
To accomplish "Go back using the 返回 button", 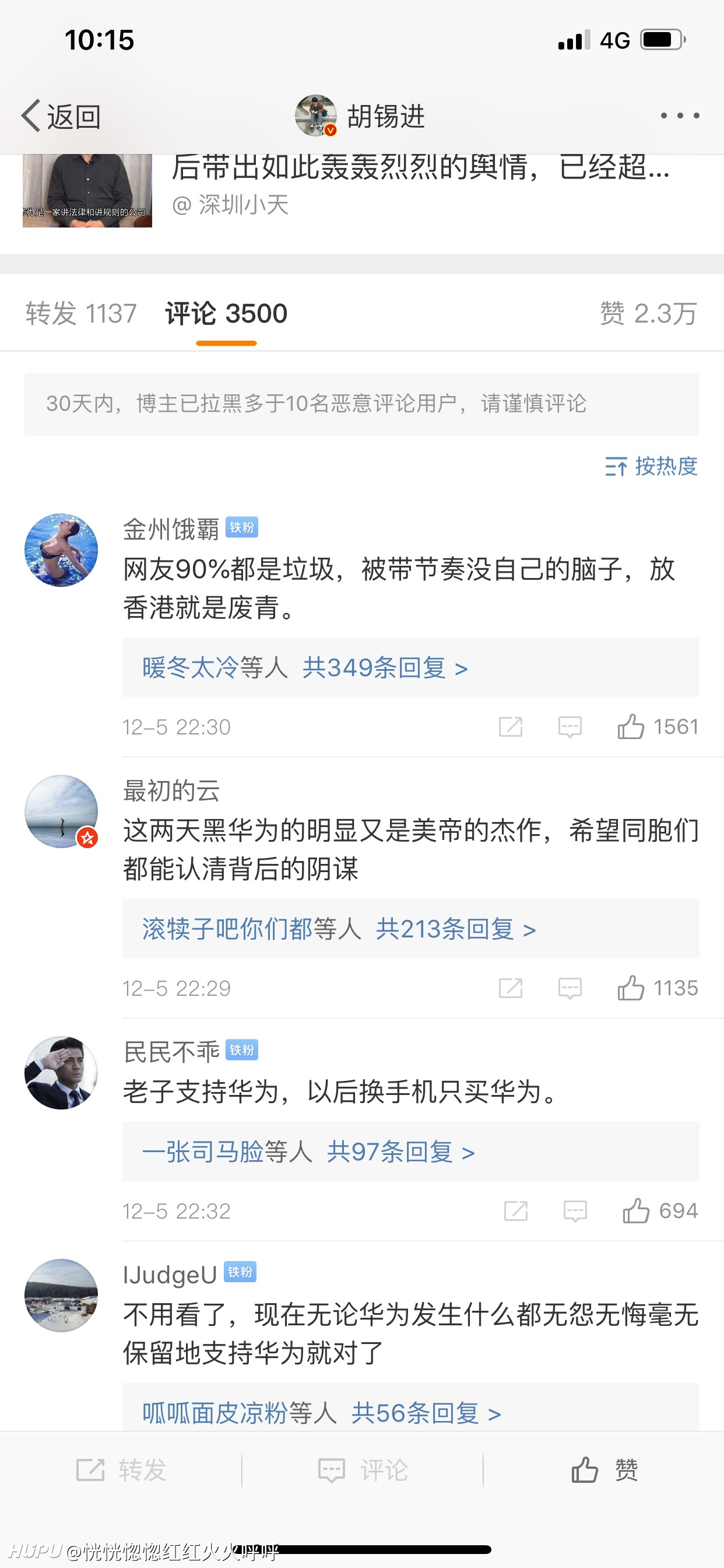I will (x=61, y=116).
